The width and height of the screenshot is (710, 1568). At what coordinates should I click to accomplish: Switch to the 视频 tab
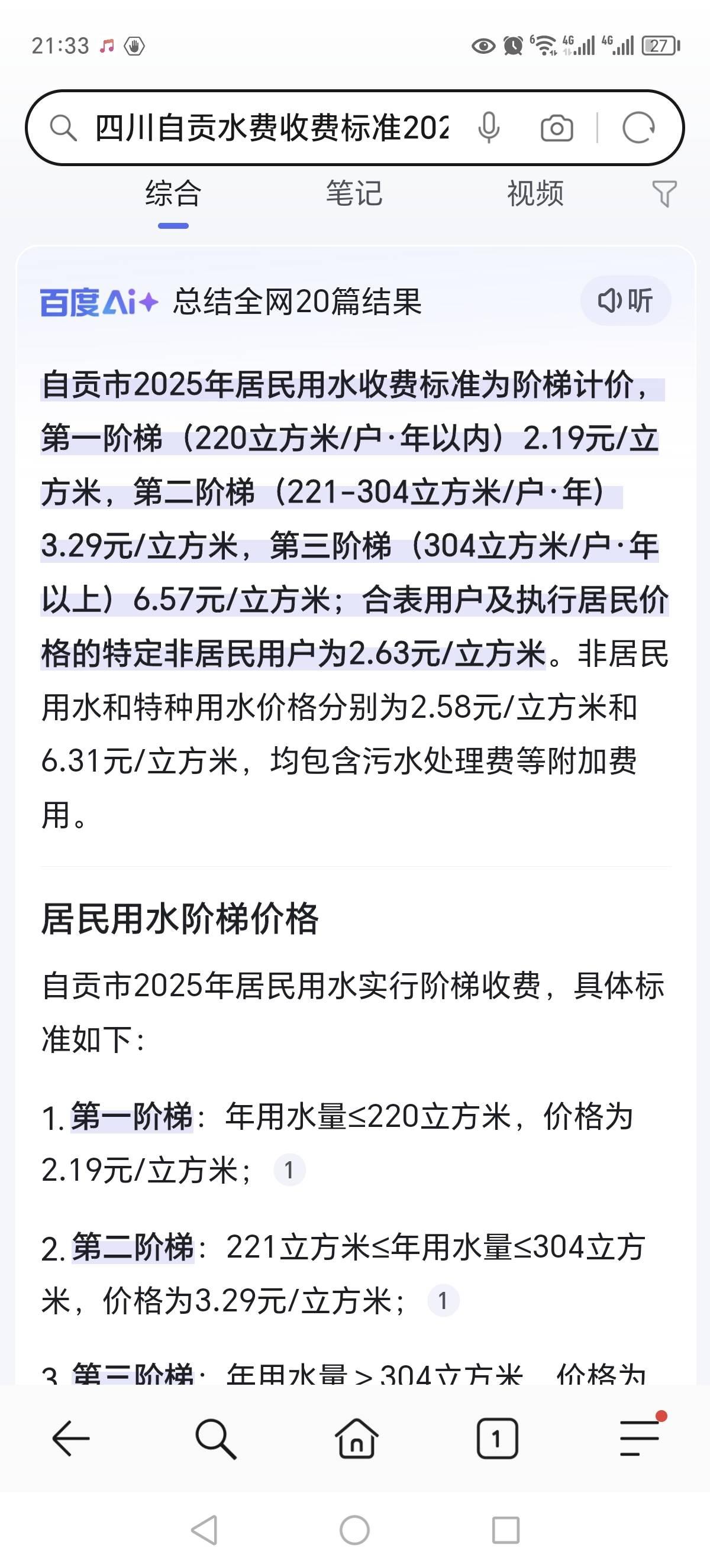(535, 193)
